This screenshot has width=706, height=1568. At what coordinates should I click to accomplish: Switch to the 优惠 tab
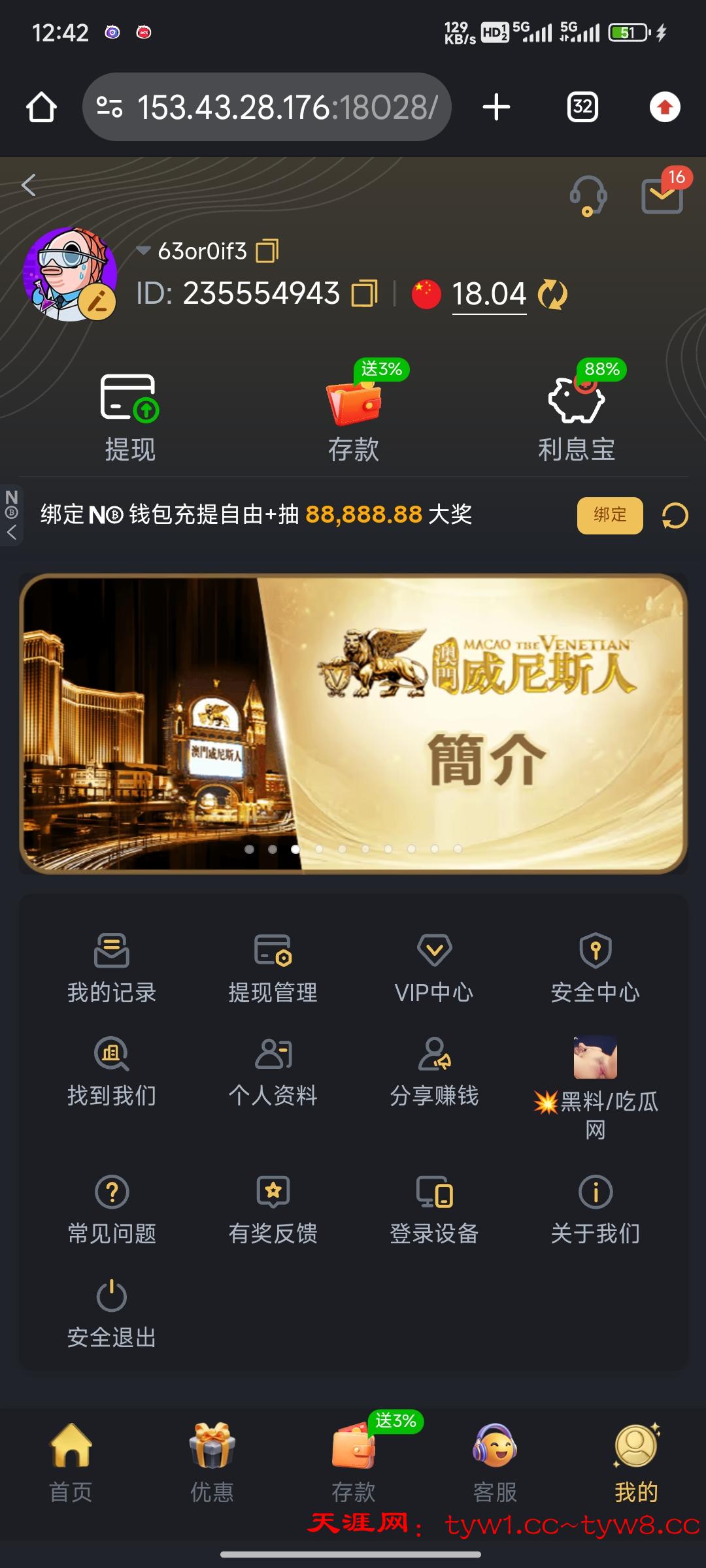click(x=212, y=1462)
